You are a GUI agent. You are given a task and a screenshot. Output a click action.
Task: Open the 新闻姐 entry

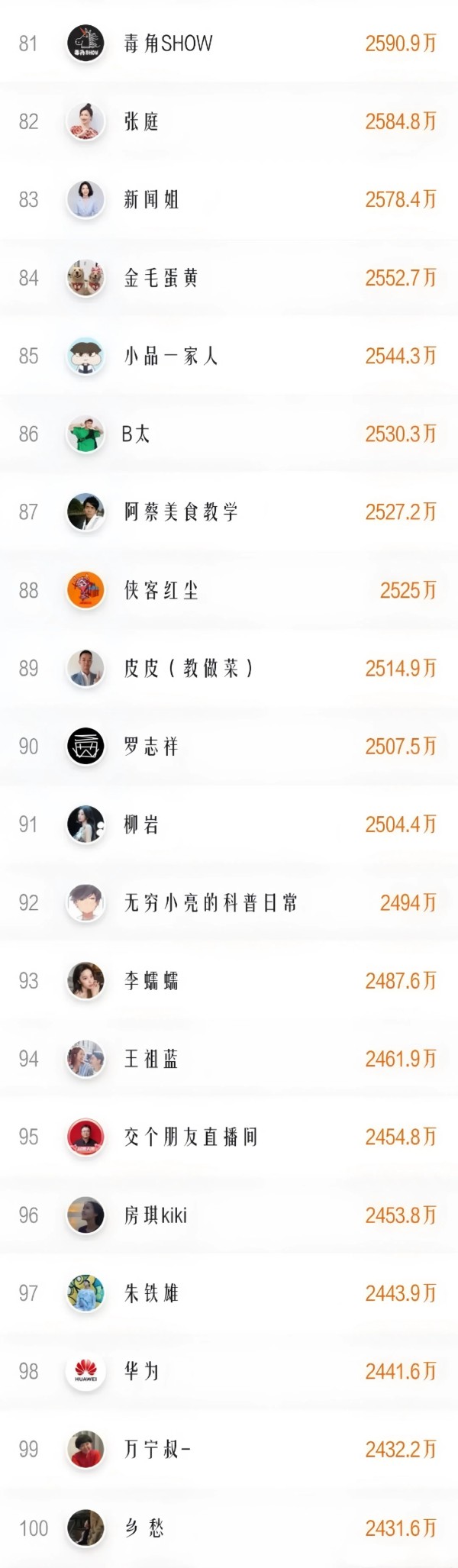pos(151,200)
